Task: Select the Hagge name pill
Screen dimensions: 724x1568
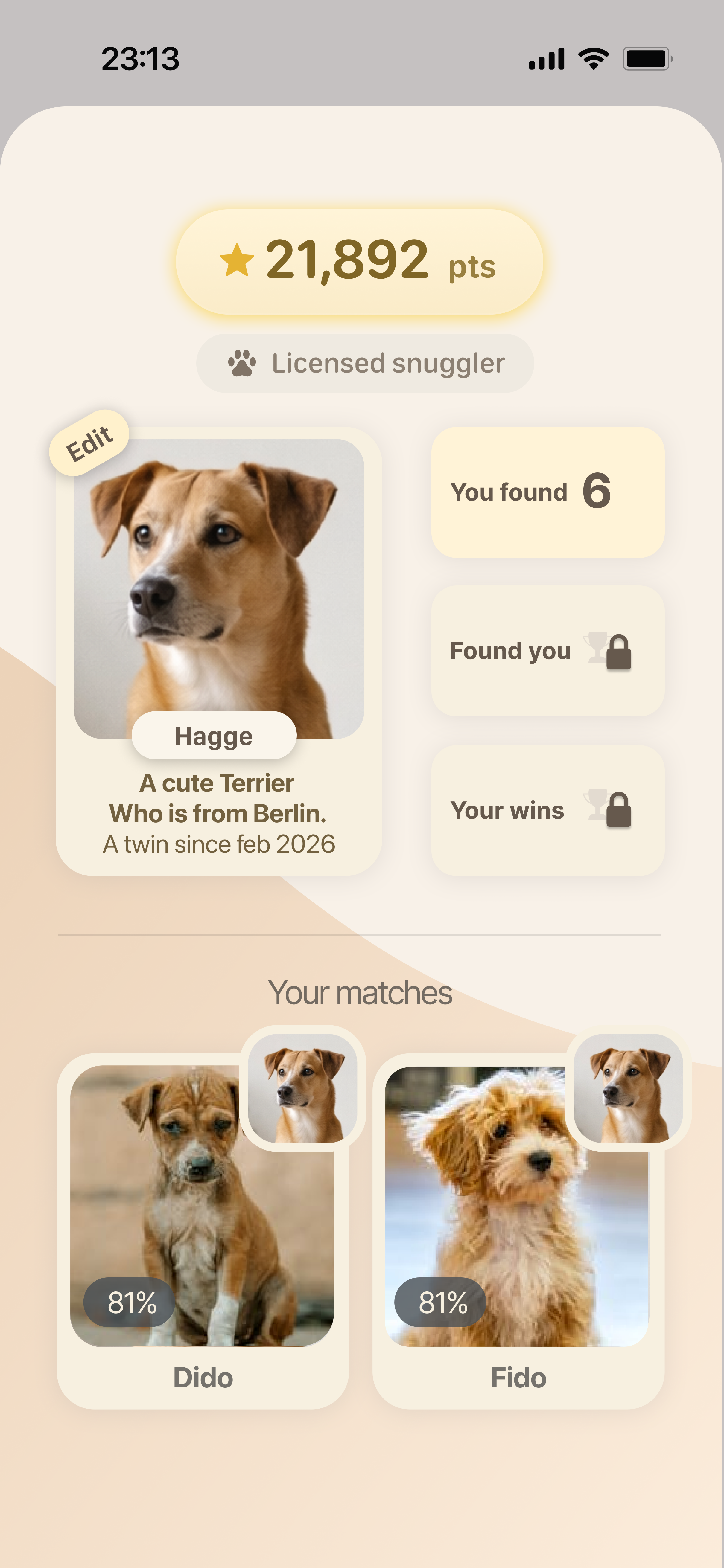Action: (x=214, y=735)
